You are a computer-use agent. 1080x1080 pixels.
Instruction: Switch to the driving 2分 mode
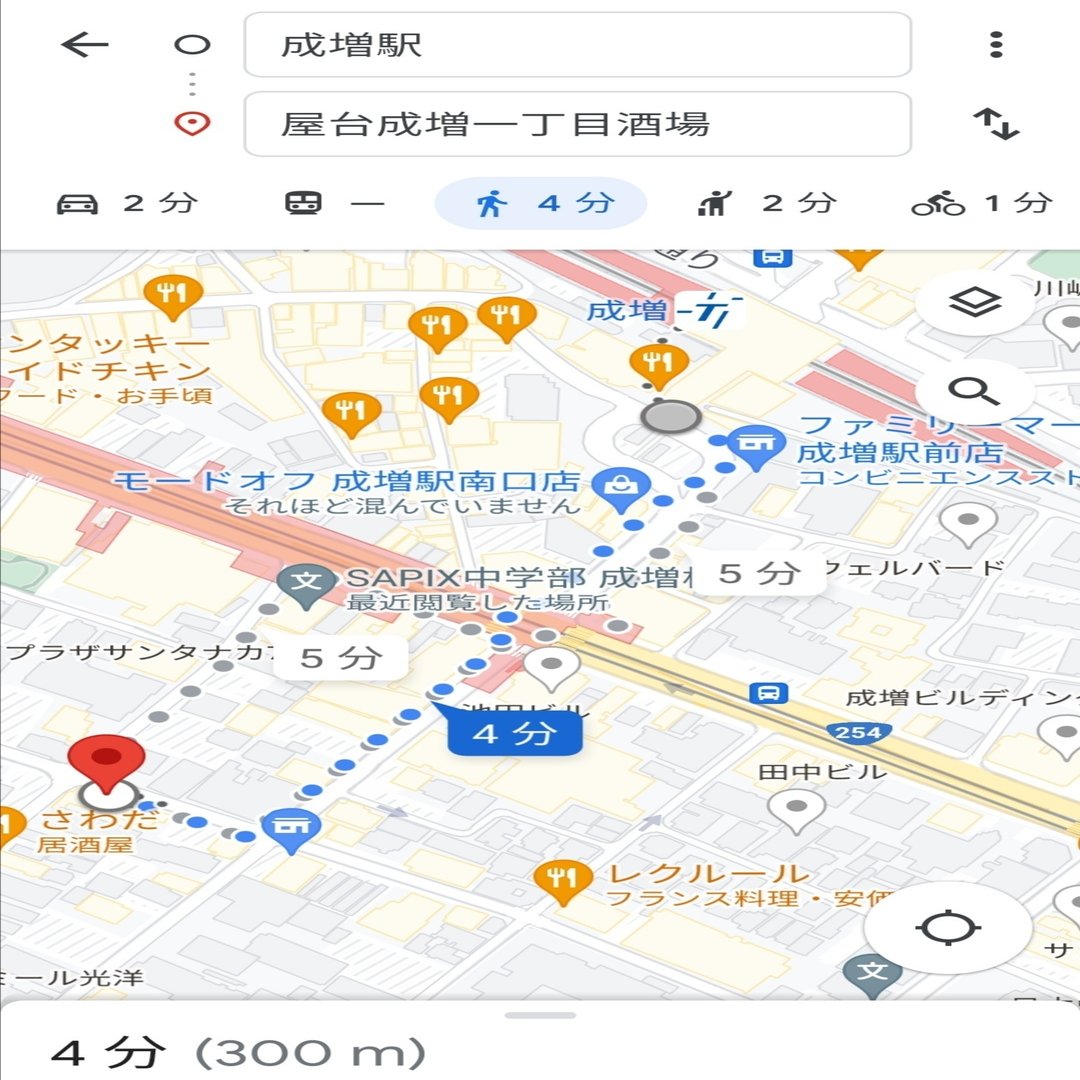(x=127, y=204)
